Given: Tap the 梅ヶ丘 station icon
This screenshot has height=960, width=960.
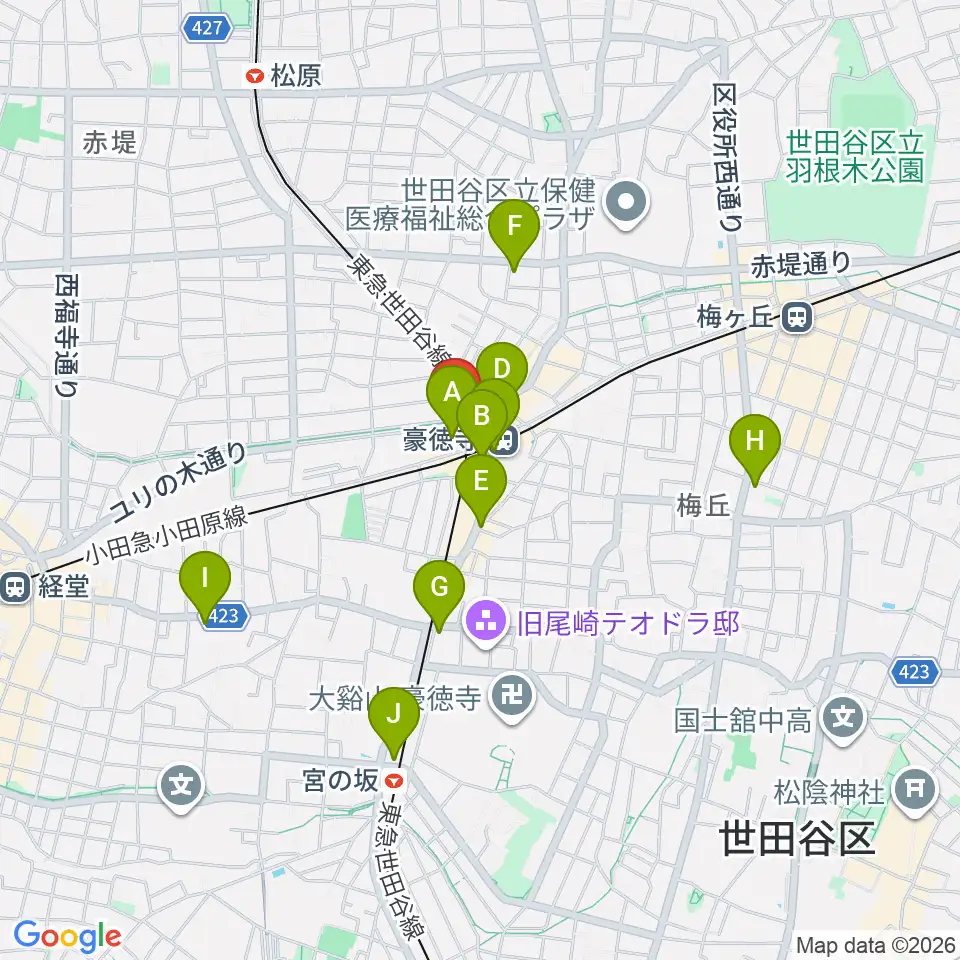Looking at the screenshot, I should tap(797, 318).
